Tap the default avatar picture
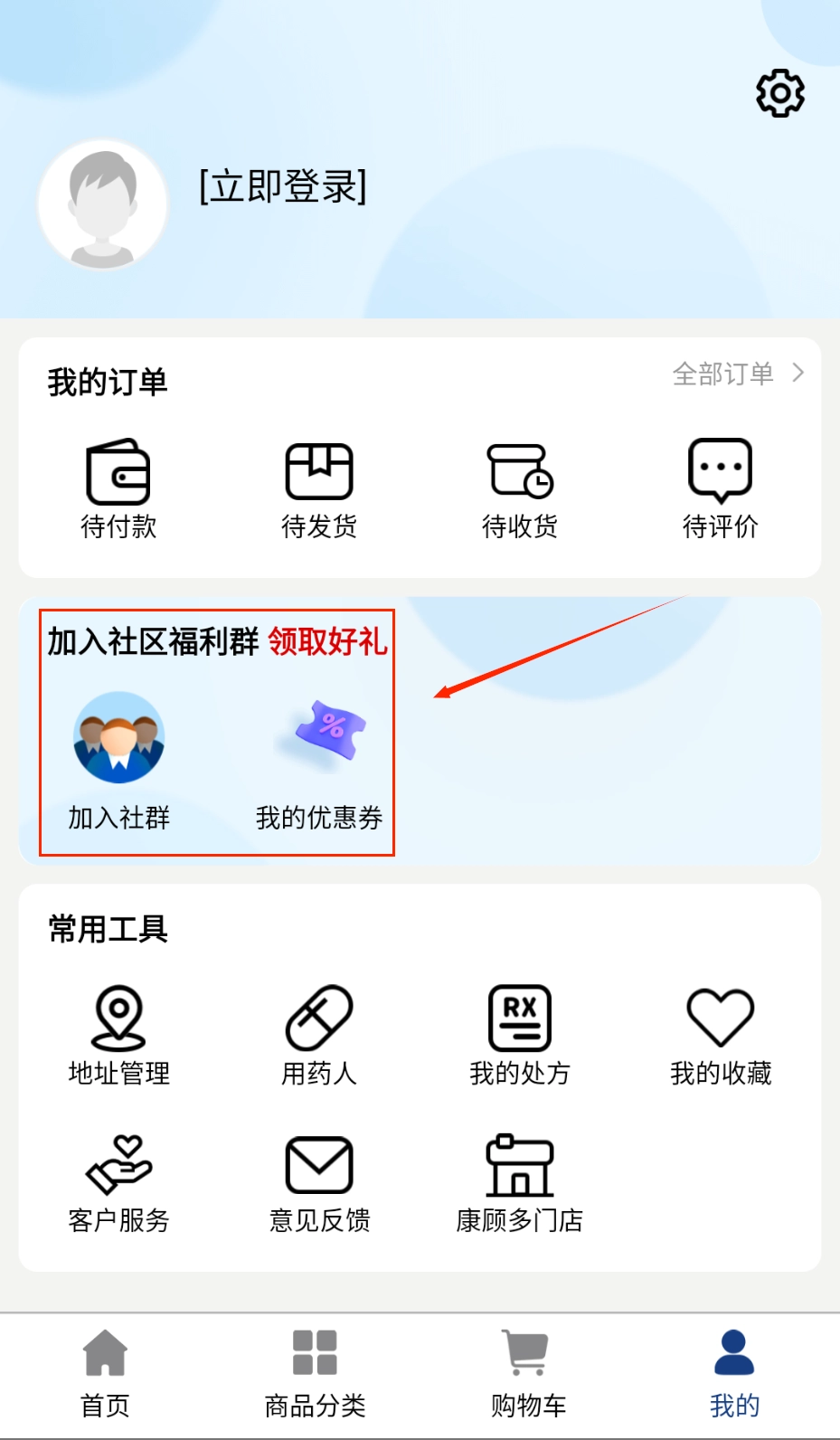Screen dimensions: 840x1440 click(103, 205)
